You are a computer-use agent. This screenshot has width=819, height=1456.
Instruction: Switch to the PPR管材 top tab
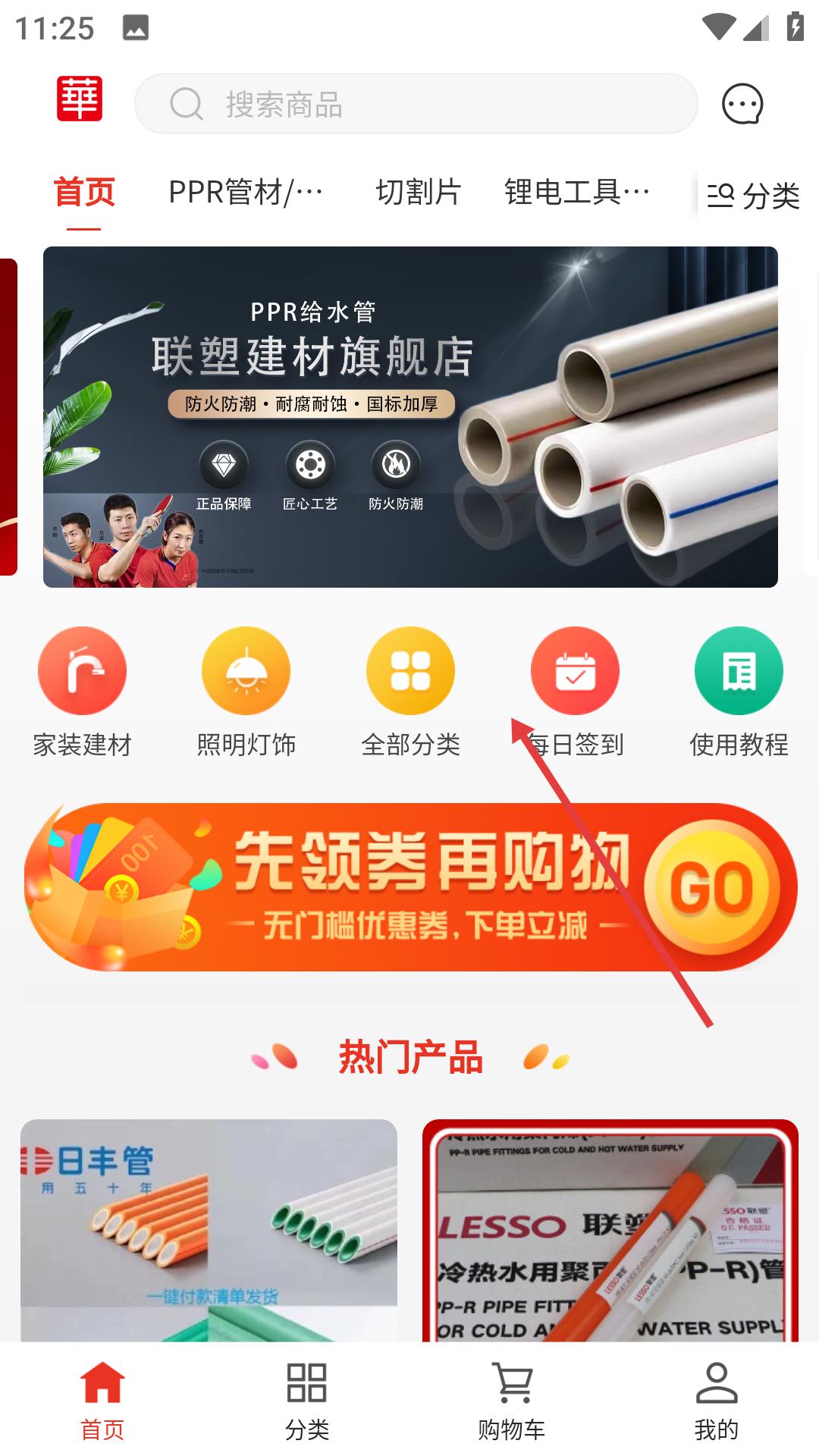coord(246,193)
